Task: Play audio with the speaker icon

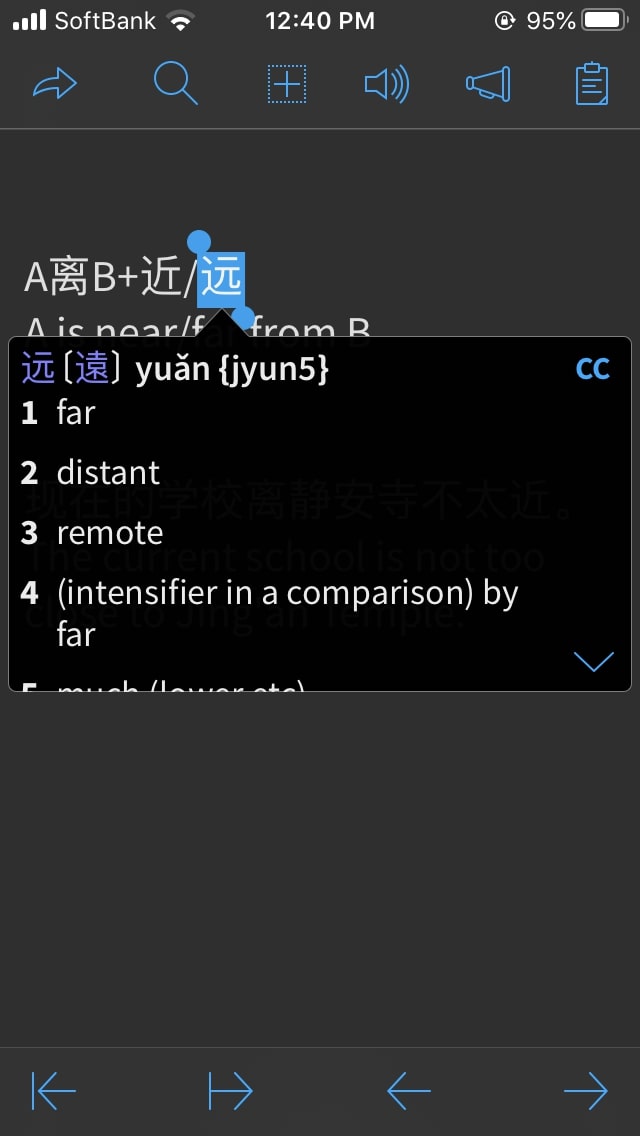Action: pos(386,84)
